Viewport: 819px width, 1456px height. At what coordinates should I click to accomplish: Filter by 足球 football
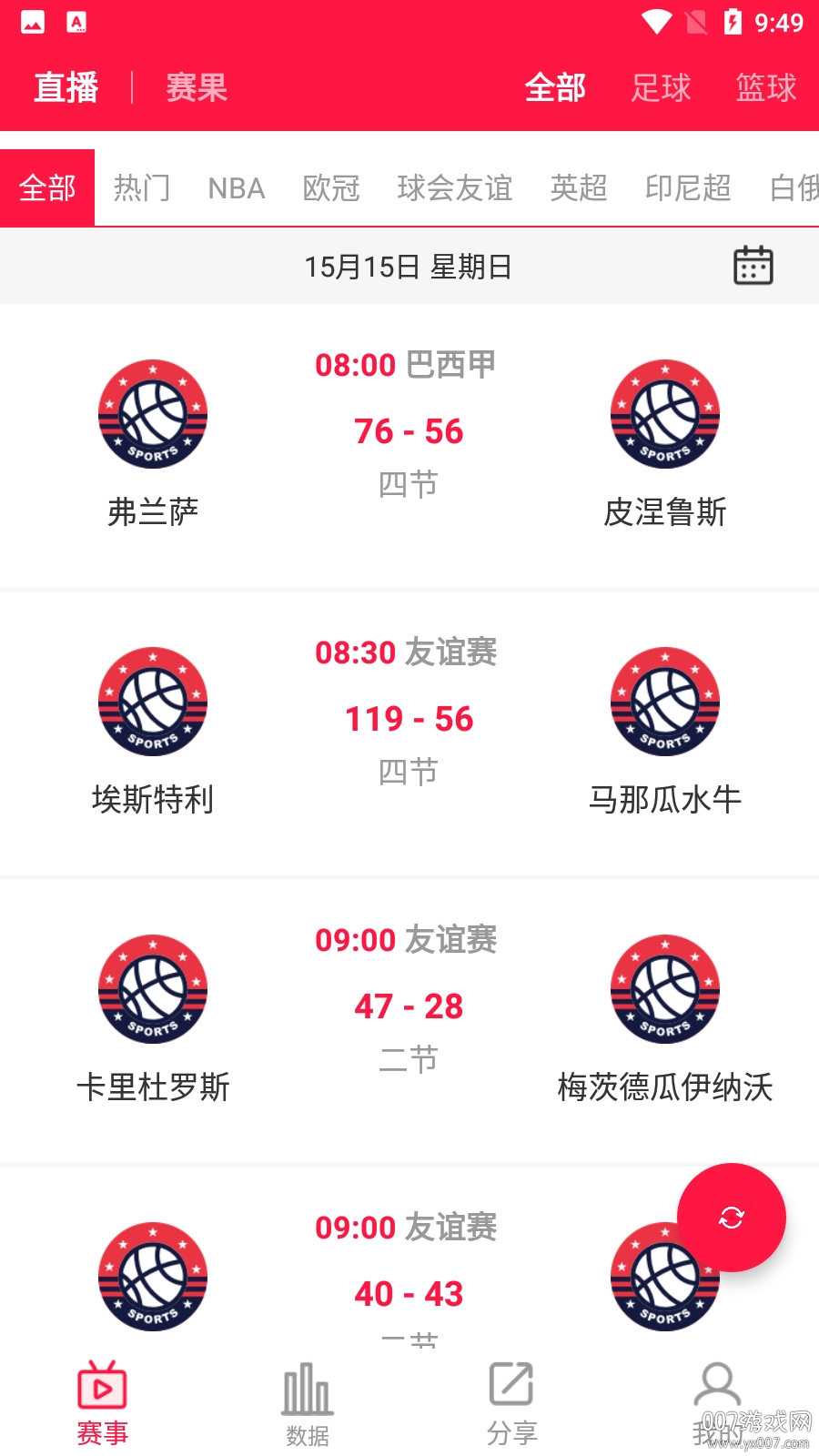coord(661,88)
